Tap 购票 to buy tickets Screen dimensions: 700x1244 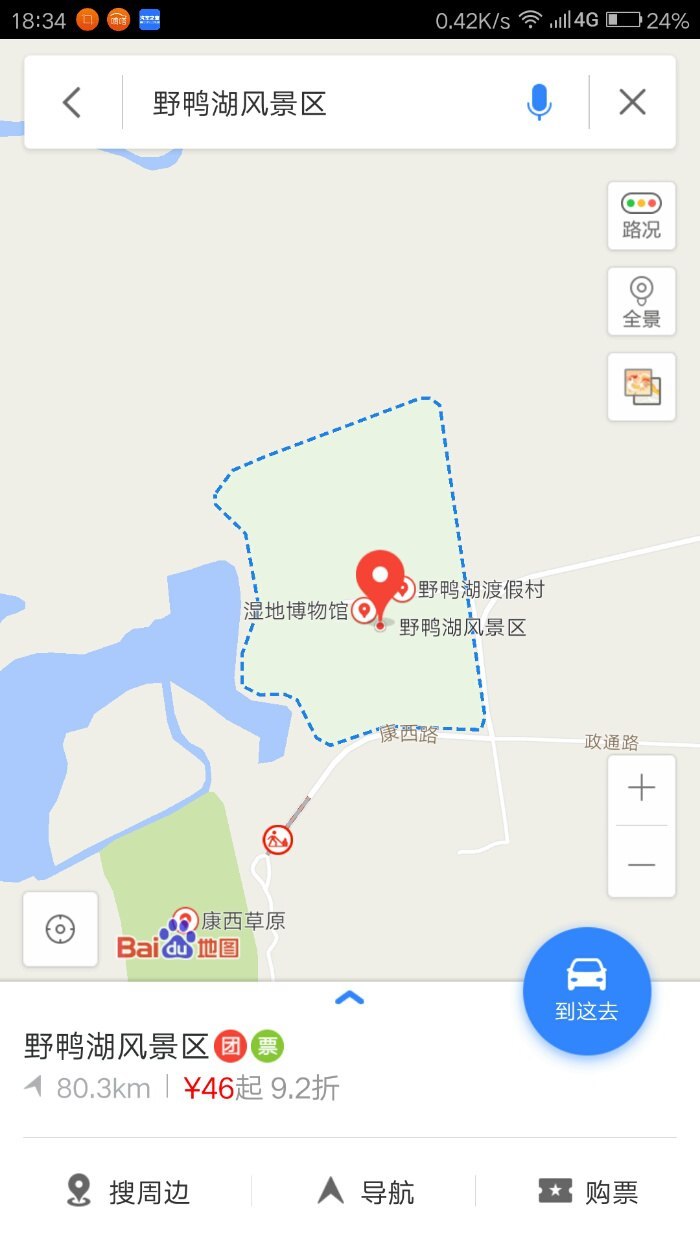point(588,1192)
